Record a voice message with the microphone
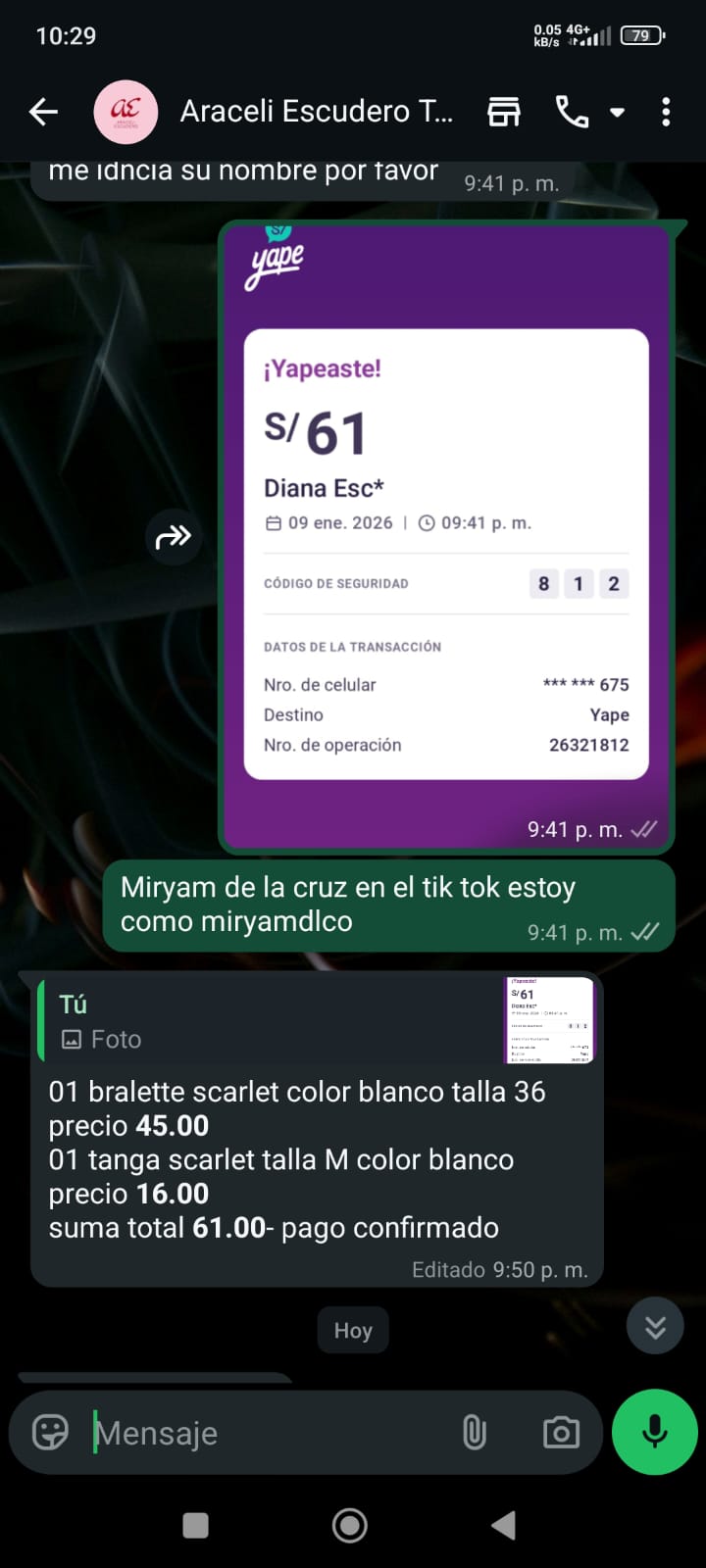706x1568 pixels. (x=654, y=1432)
